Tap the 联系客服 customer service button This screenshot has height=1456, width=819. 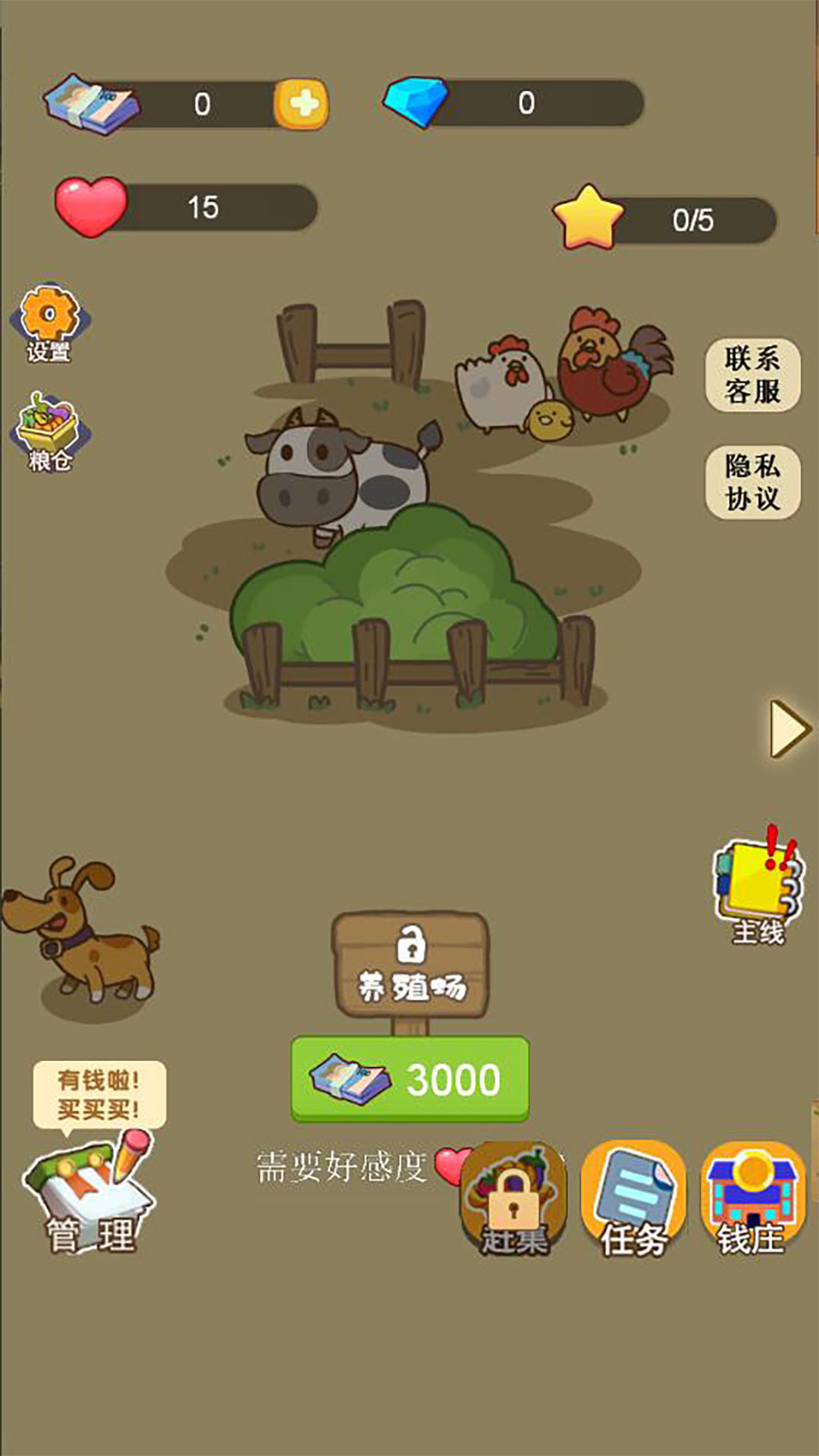tap(752, 375)
